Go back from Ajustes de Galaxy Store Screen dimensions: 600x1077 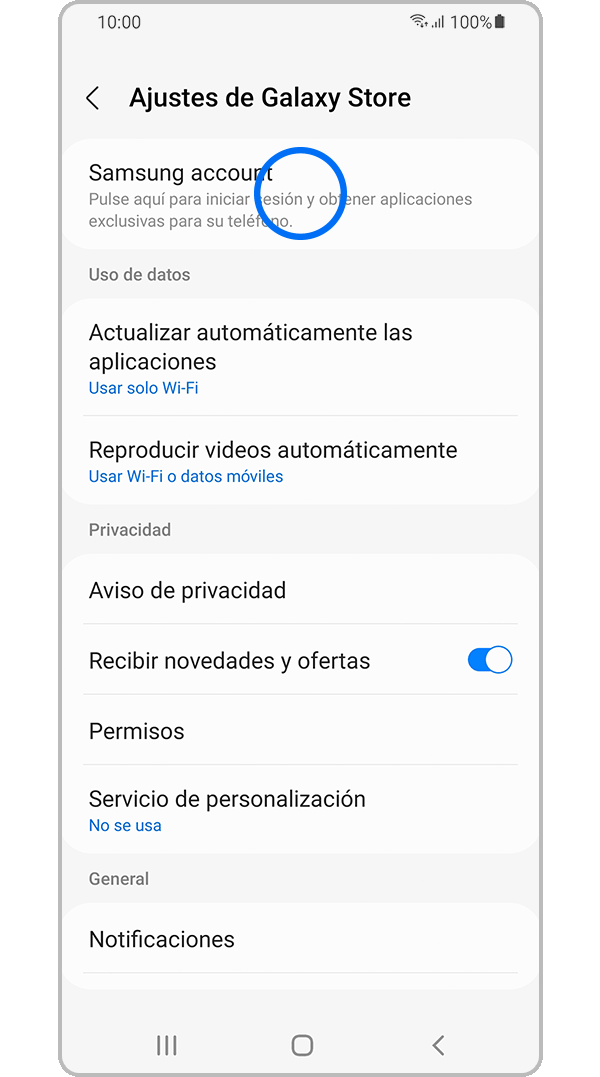[93, 98]
